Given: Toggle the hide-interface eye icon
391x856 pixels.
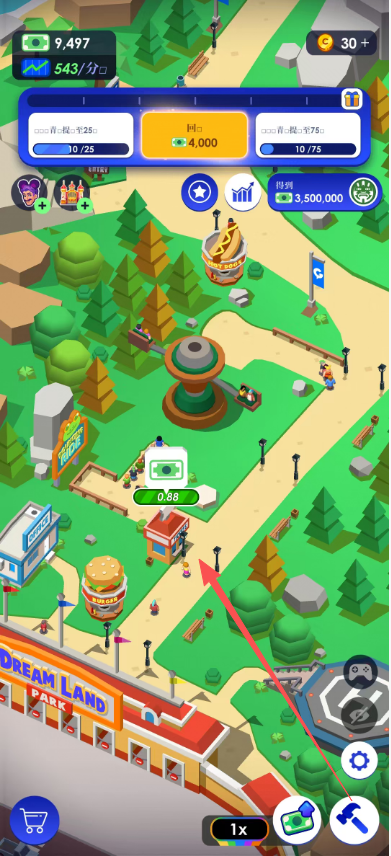Looking at the screenshot, I should (359, 717).
